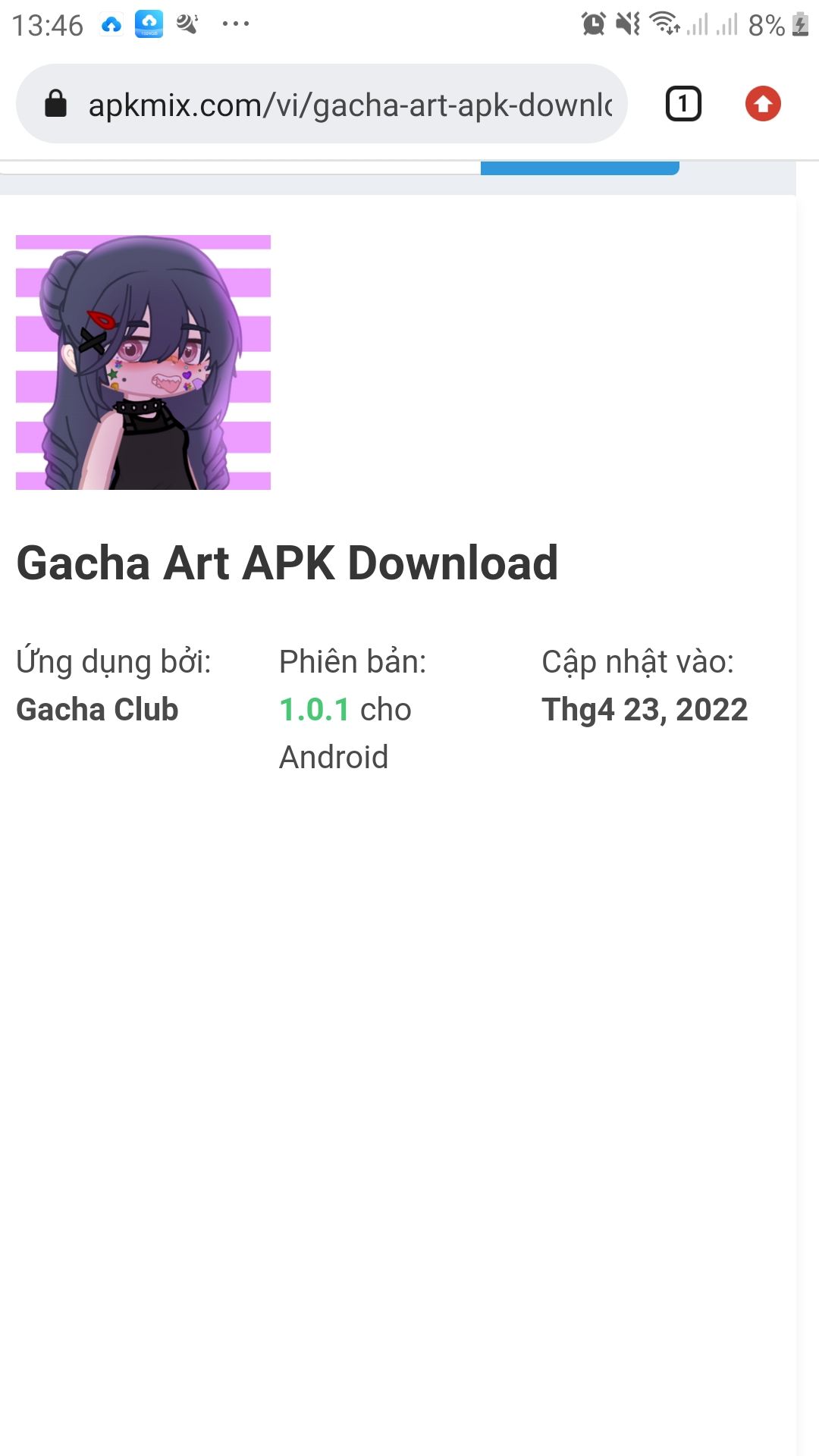This screenshot has height=1456, width=819.
Task: Open the tab switcher showing 1 tab
Action: [683, 104]
